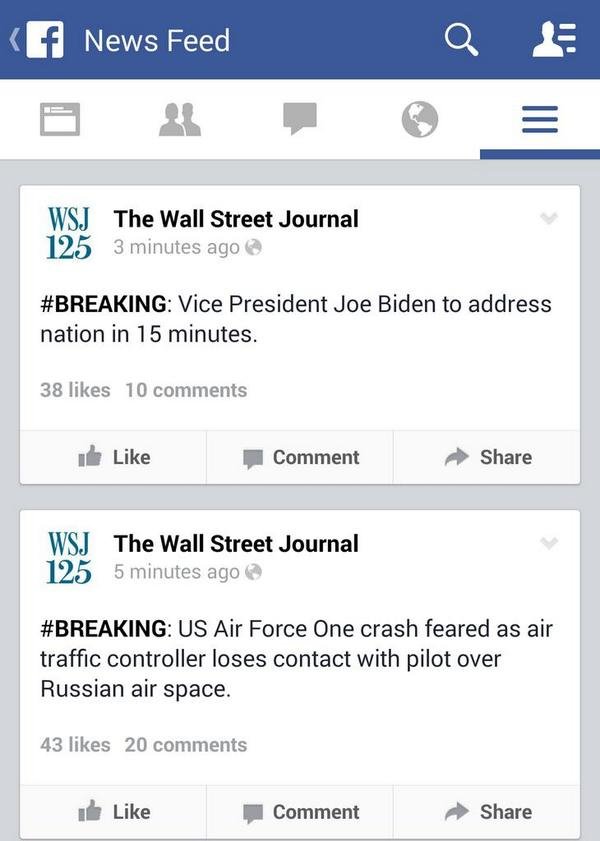Image resolution: width=600 pixels, height=841 pixels.
Task: View the 38 likes on Biden post
Action: point(75,390)
